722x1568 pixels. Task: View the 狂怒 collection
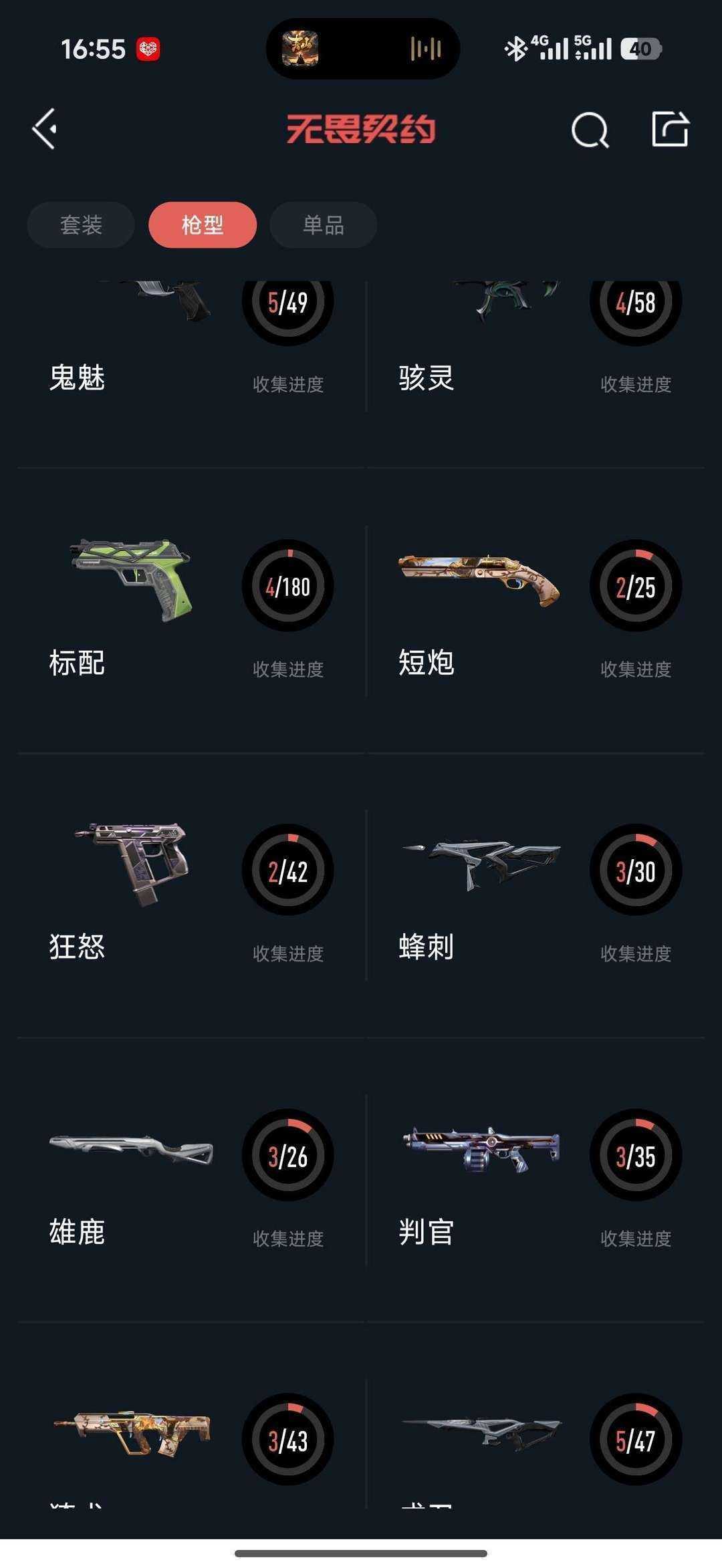click(191, 895)
